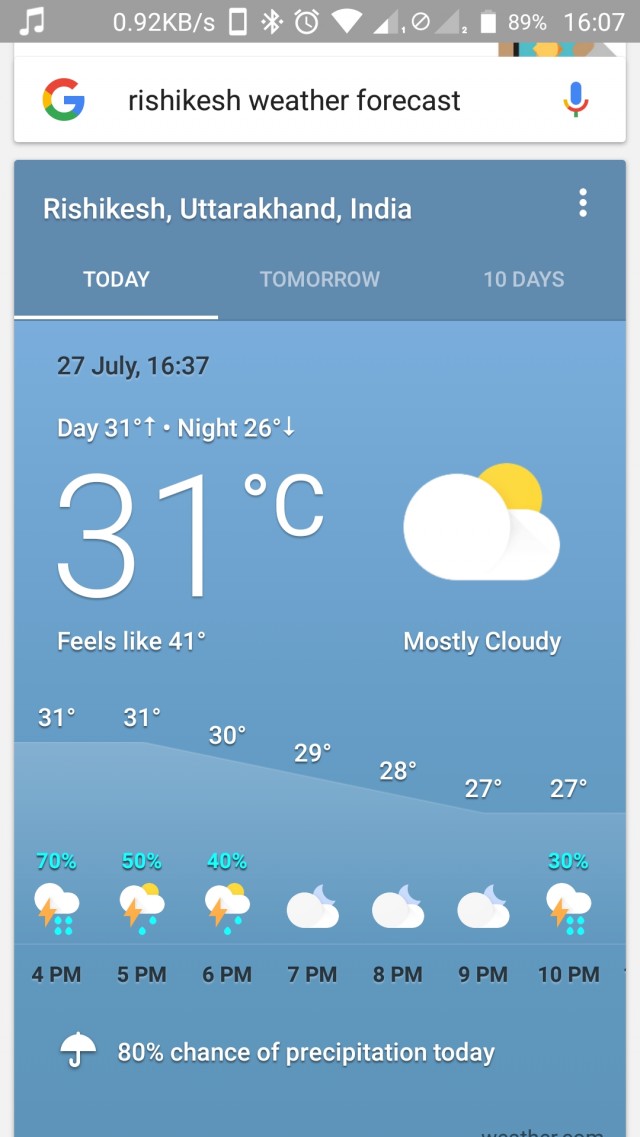Switch to the 10 Days tab
Image resolution: width=640 pixels, height=1137 pixels.
pyautogui.click(x=523, y=280)
